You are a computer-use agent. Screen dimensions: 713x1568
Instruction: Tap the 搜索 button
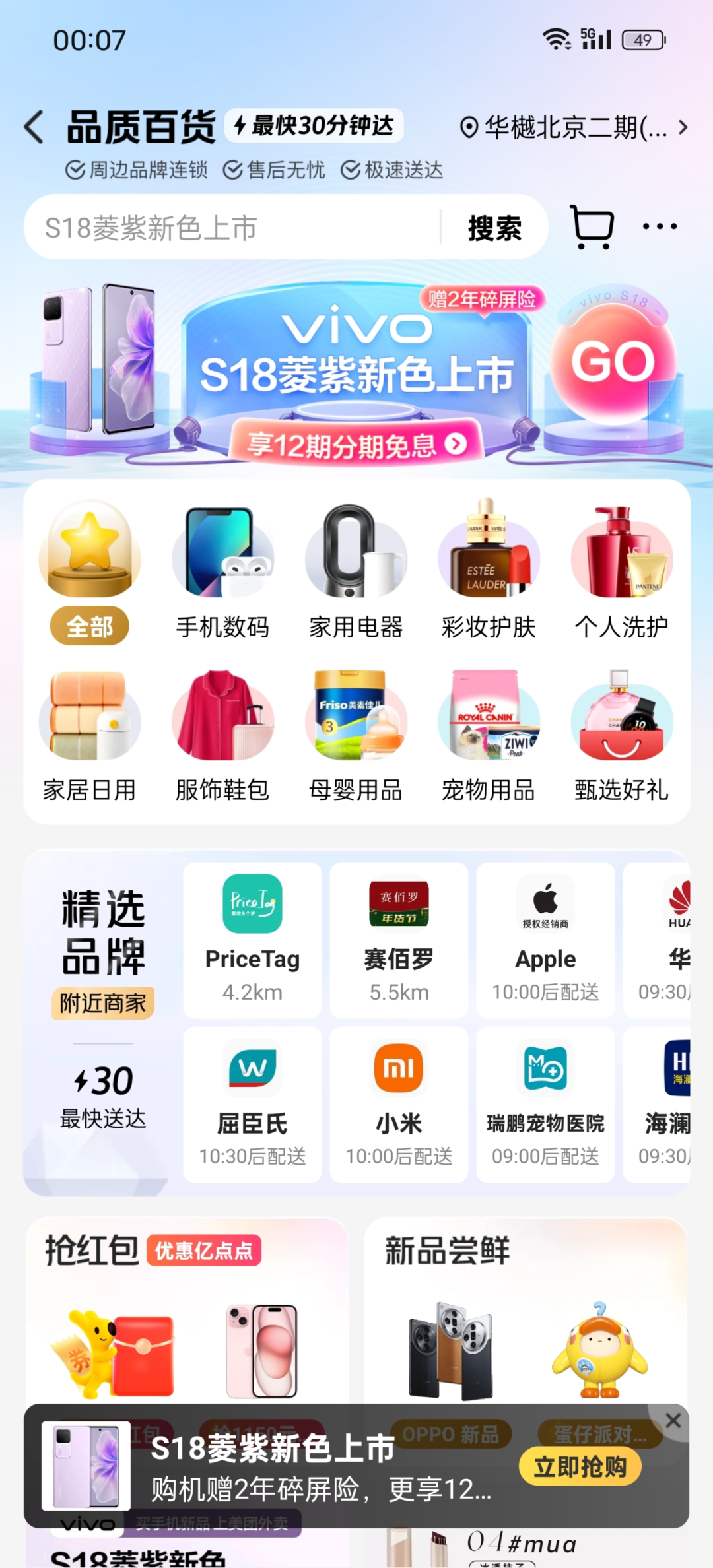tap(494, 228)
